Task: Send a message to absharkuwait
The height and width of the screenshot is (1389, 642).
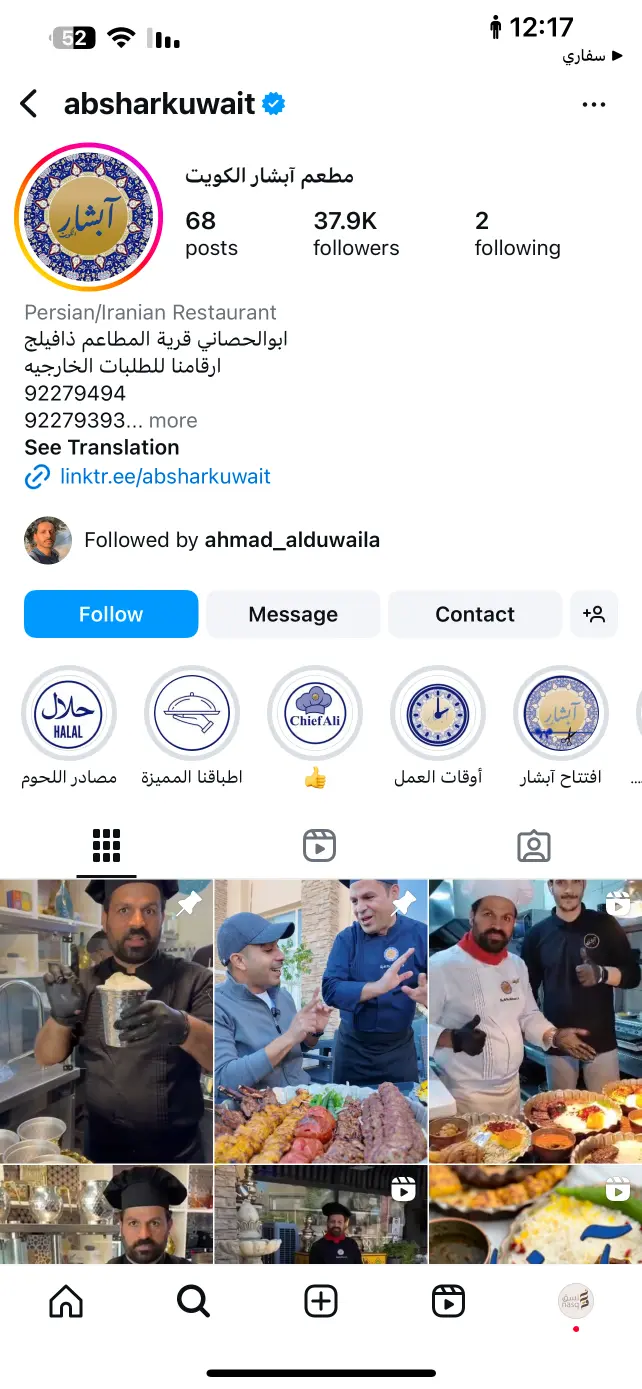Action: (x=293, y=614)
